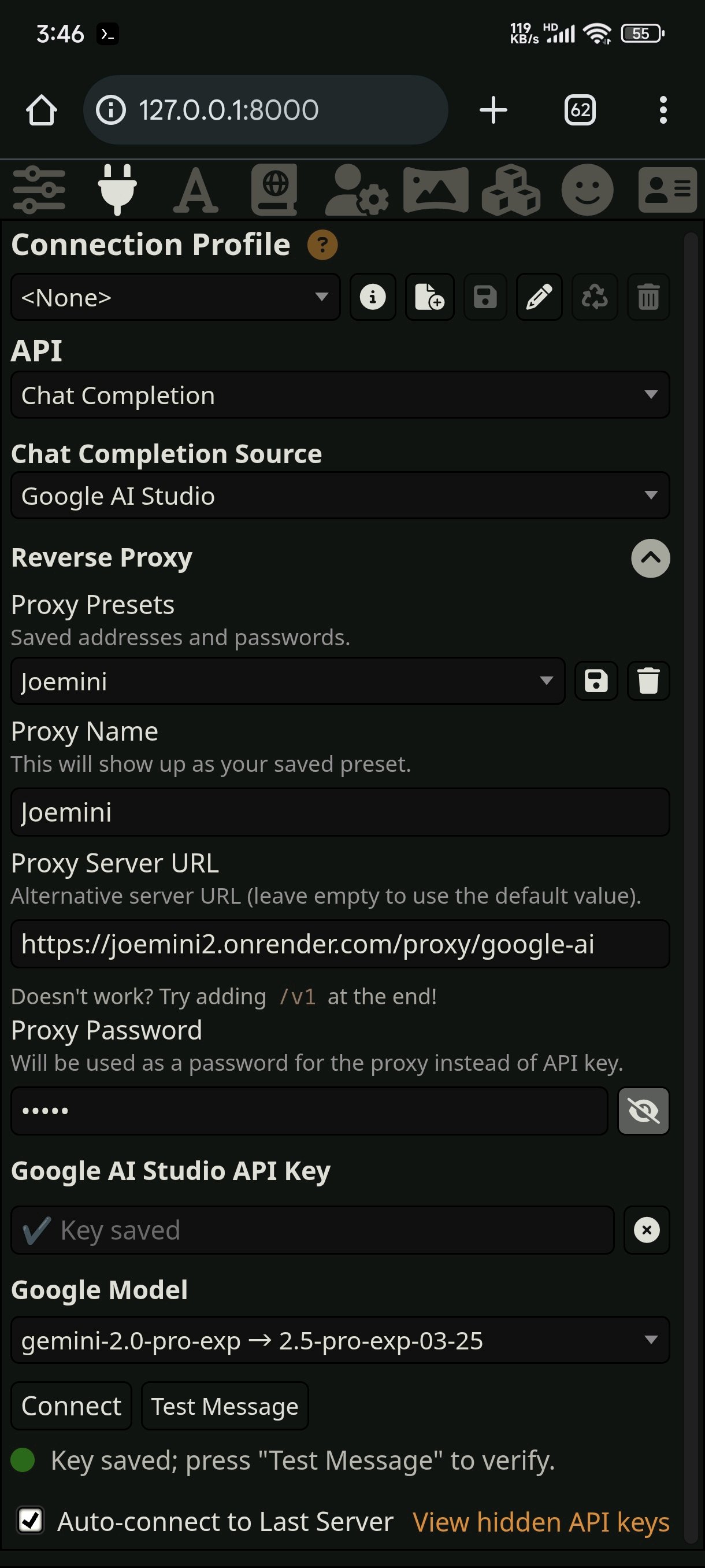The image size is (705, 1568).
Task: Open the extensions cubes panel
Action: coord(510,189)
